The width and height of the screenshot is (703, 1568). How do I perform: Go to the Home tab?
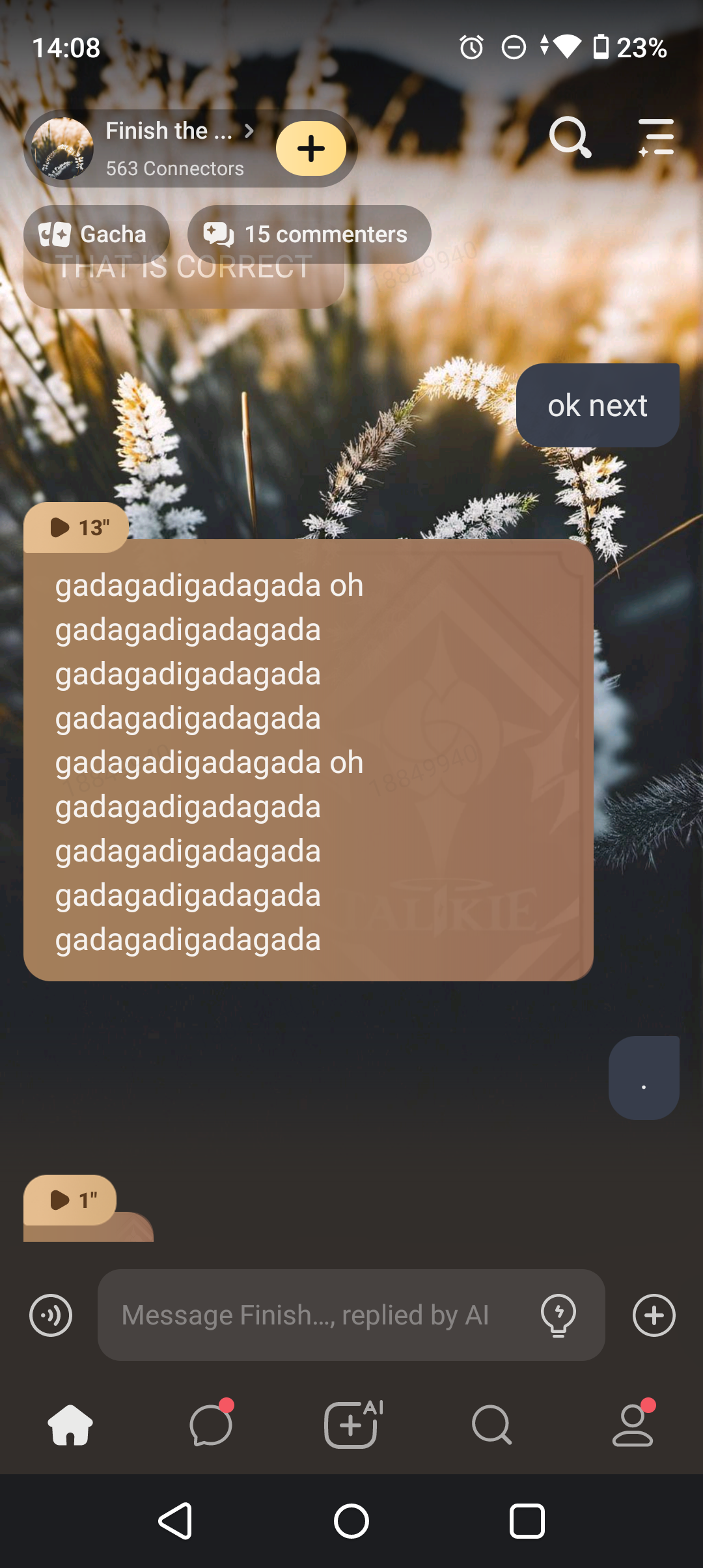pos(70,1425)
